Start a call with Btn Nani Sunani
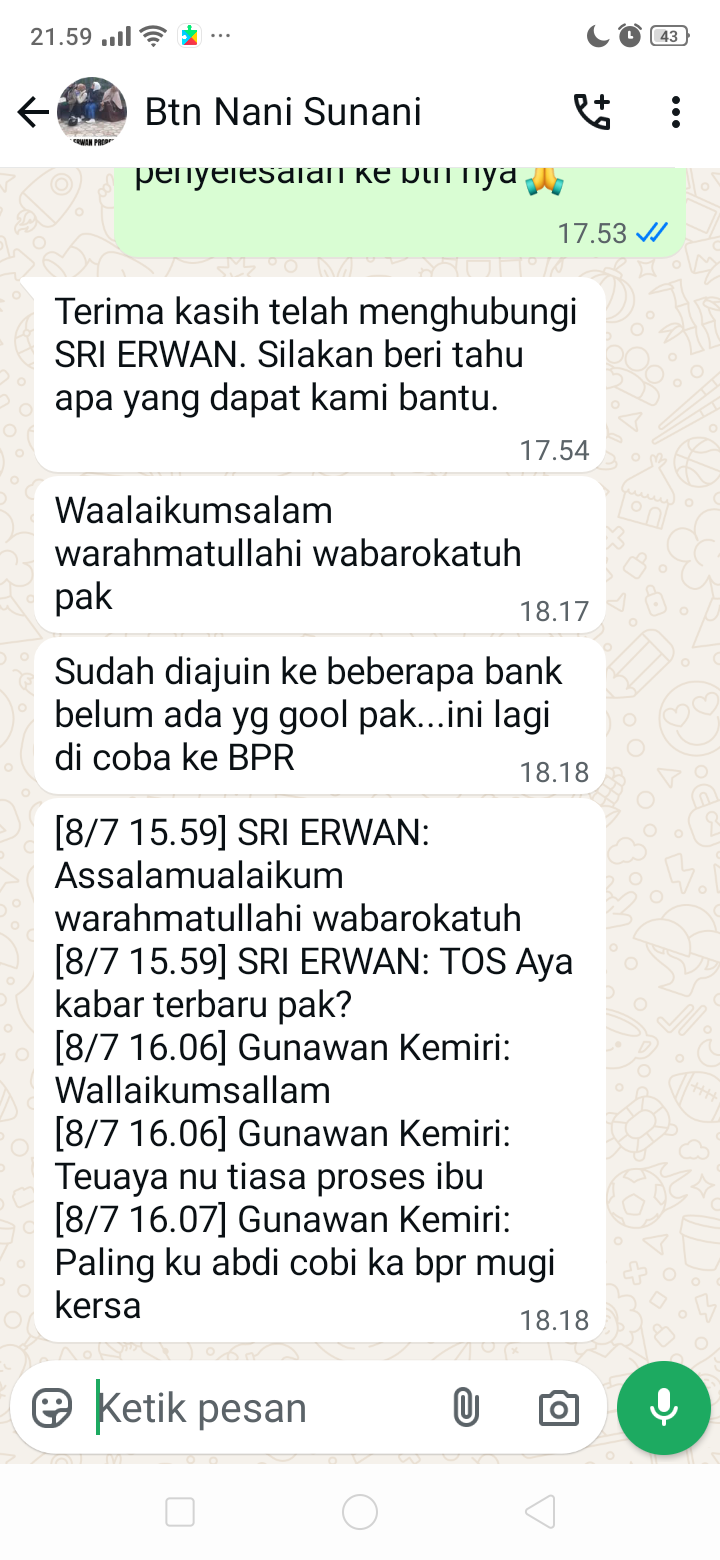 click(591, 112)
